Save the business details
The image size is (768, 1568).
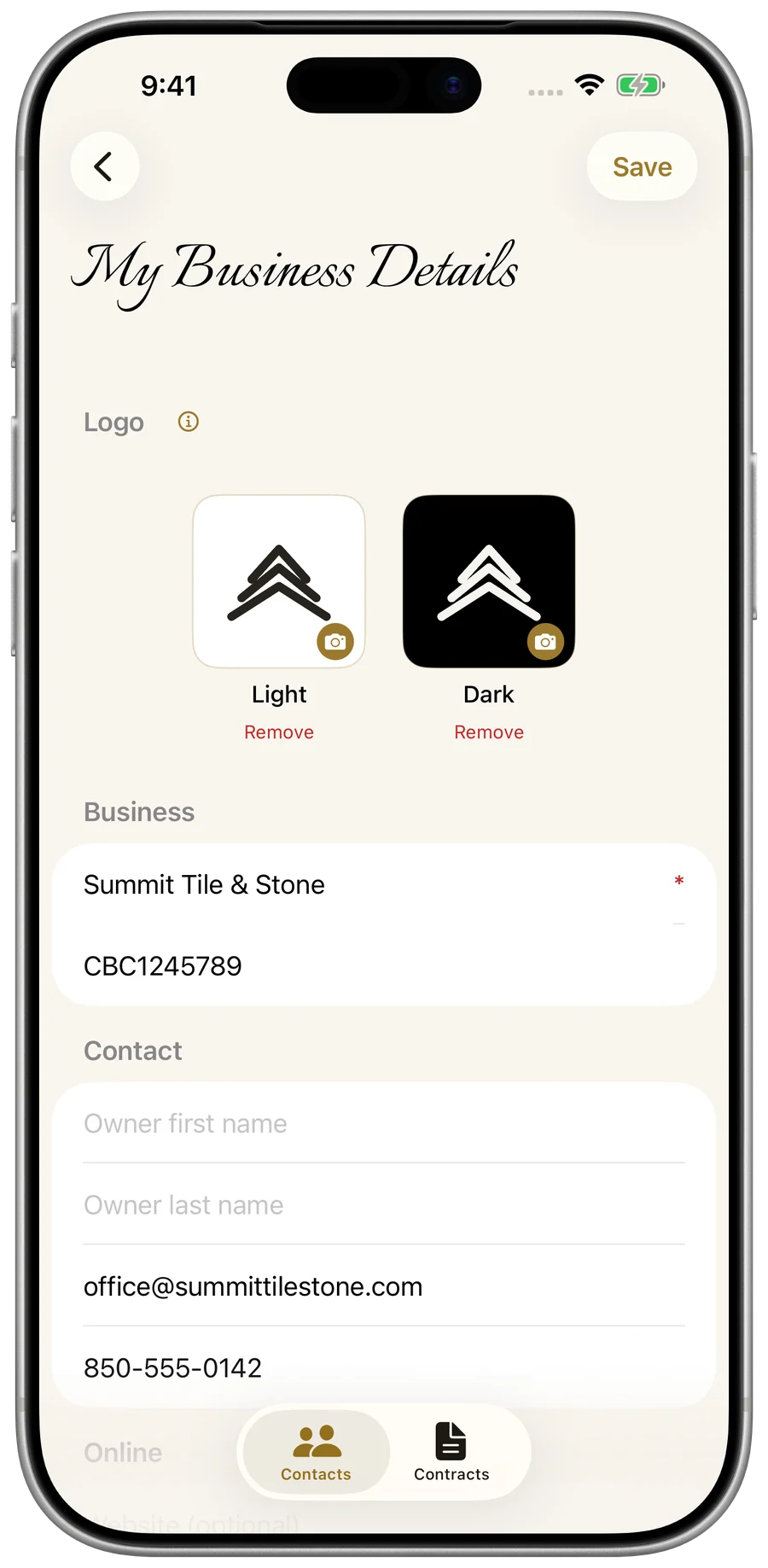coord(642,166)
